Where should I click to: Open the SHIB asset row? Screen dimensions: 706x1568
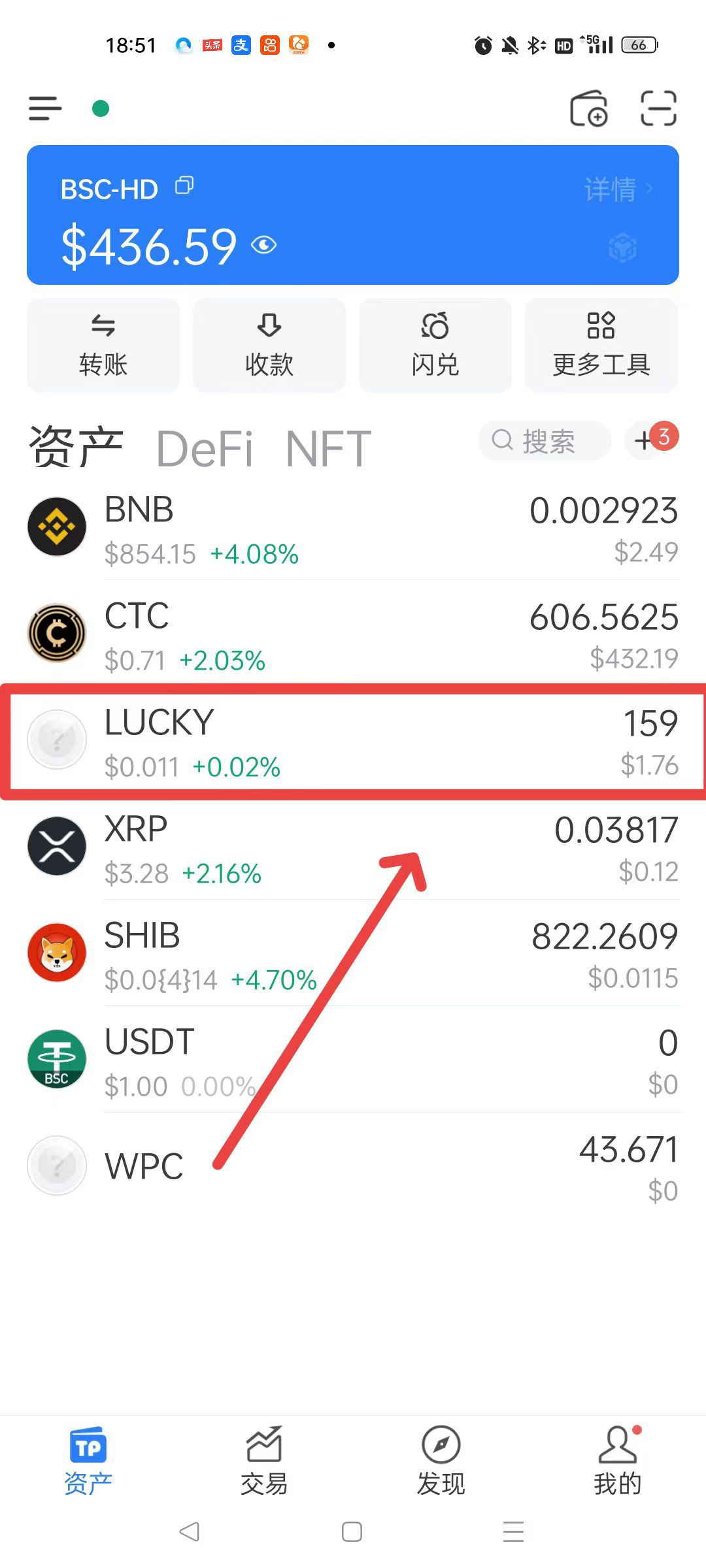coord(353,954)
